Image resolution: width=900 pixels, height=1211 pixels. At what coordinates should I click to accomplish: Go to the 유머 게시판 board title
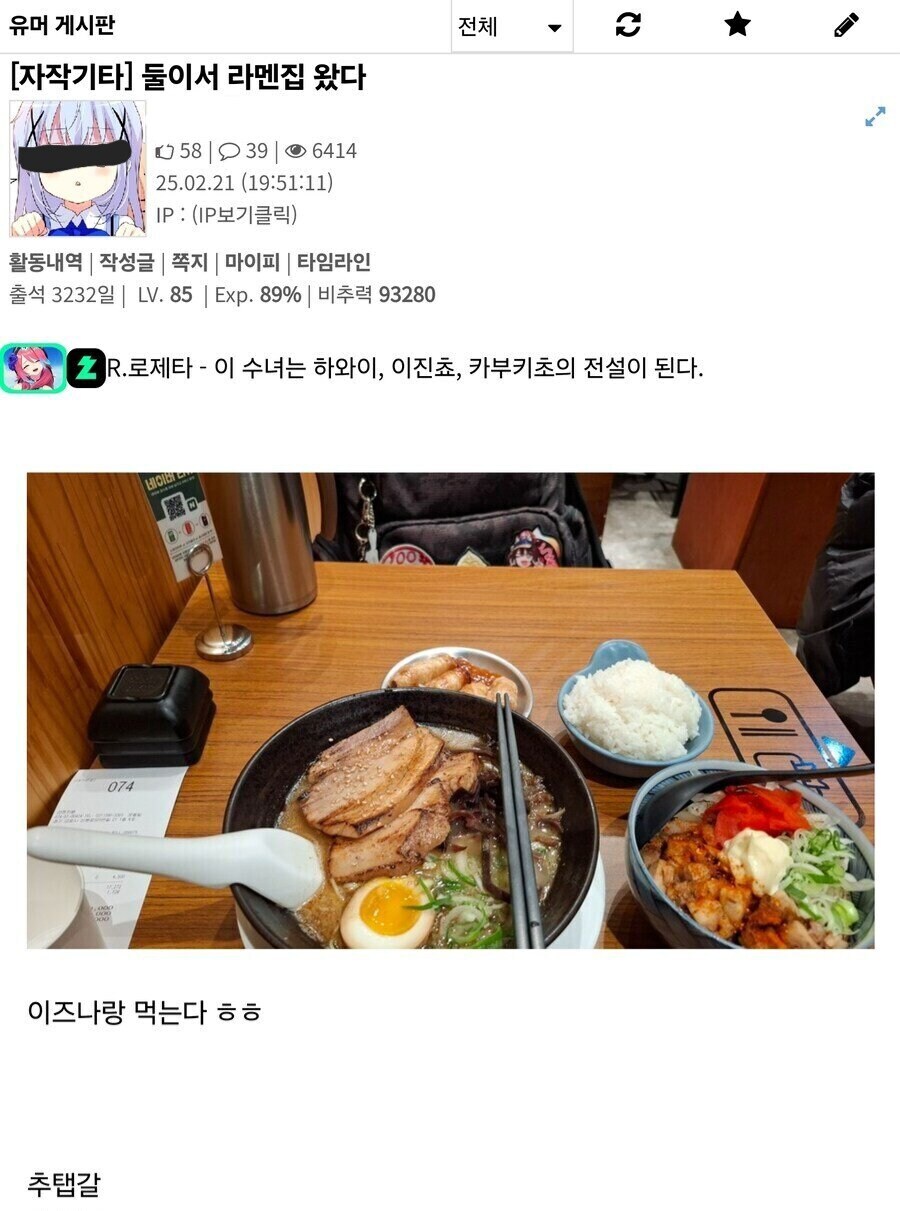click(x=62, y=26)
